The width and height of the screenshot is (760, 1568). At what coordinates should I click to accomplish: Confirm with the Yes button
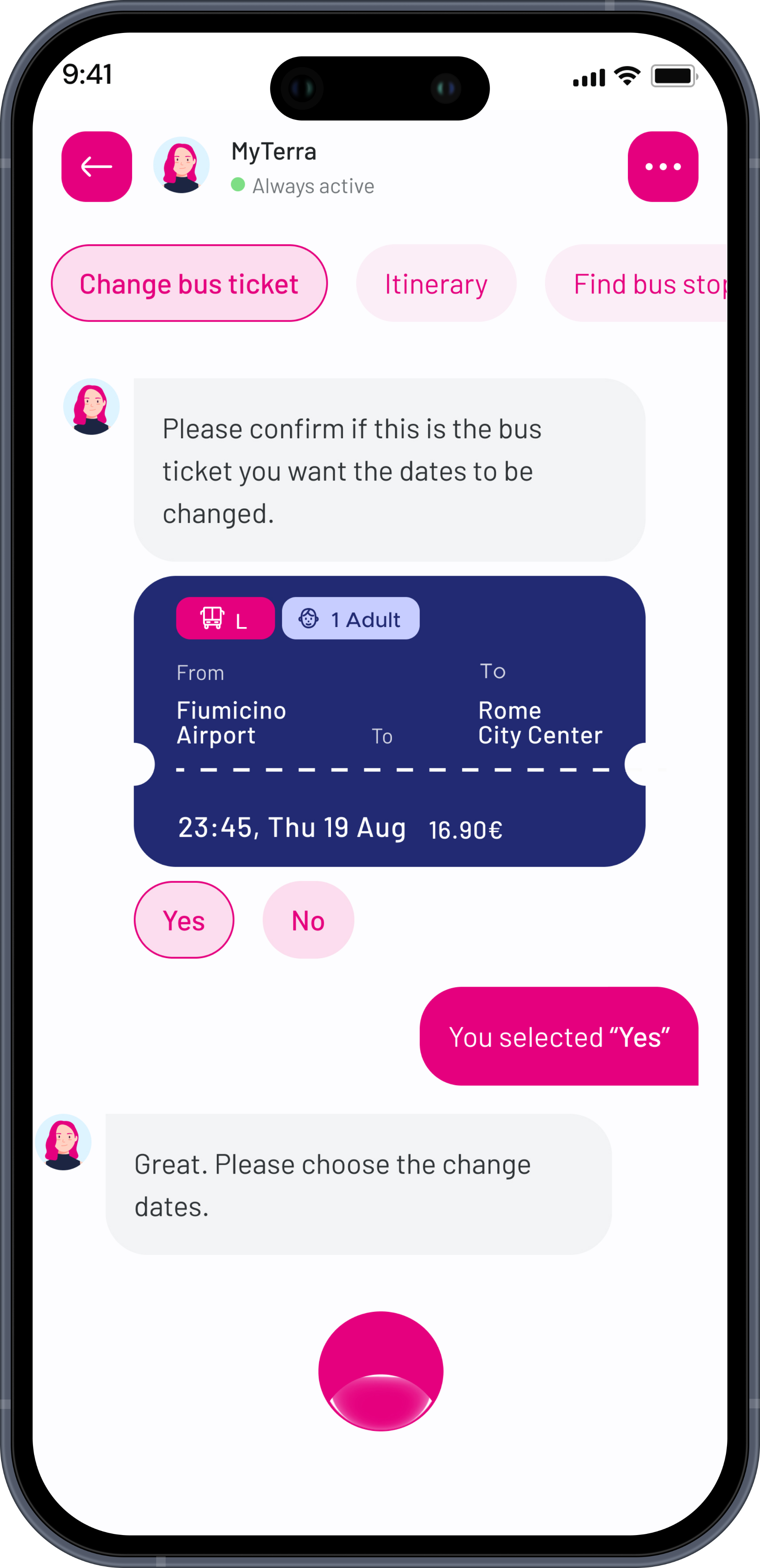(x=184, y=920)
